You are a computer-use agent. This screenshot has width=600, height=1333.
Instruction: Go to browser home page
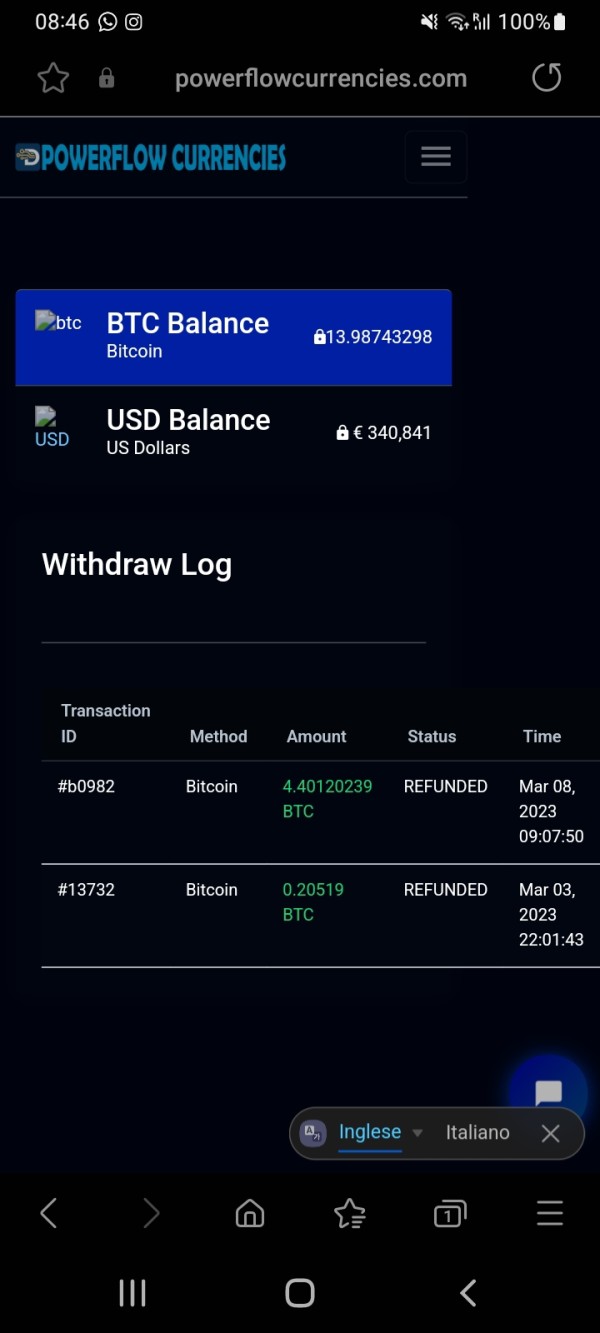(249, 1214)
